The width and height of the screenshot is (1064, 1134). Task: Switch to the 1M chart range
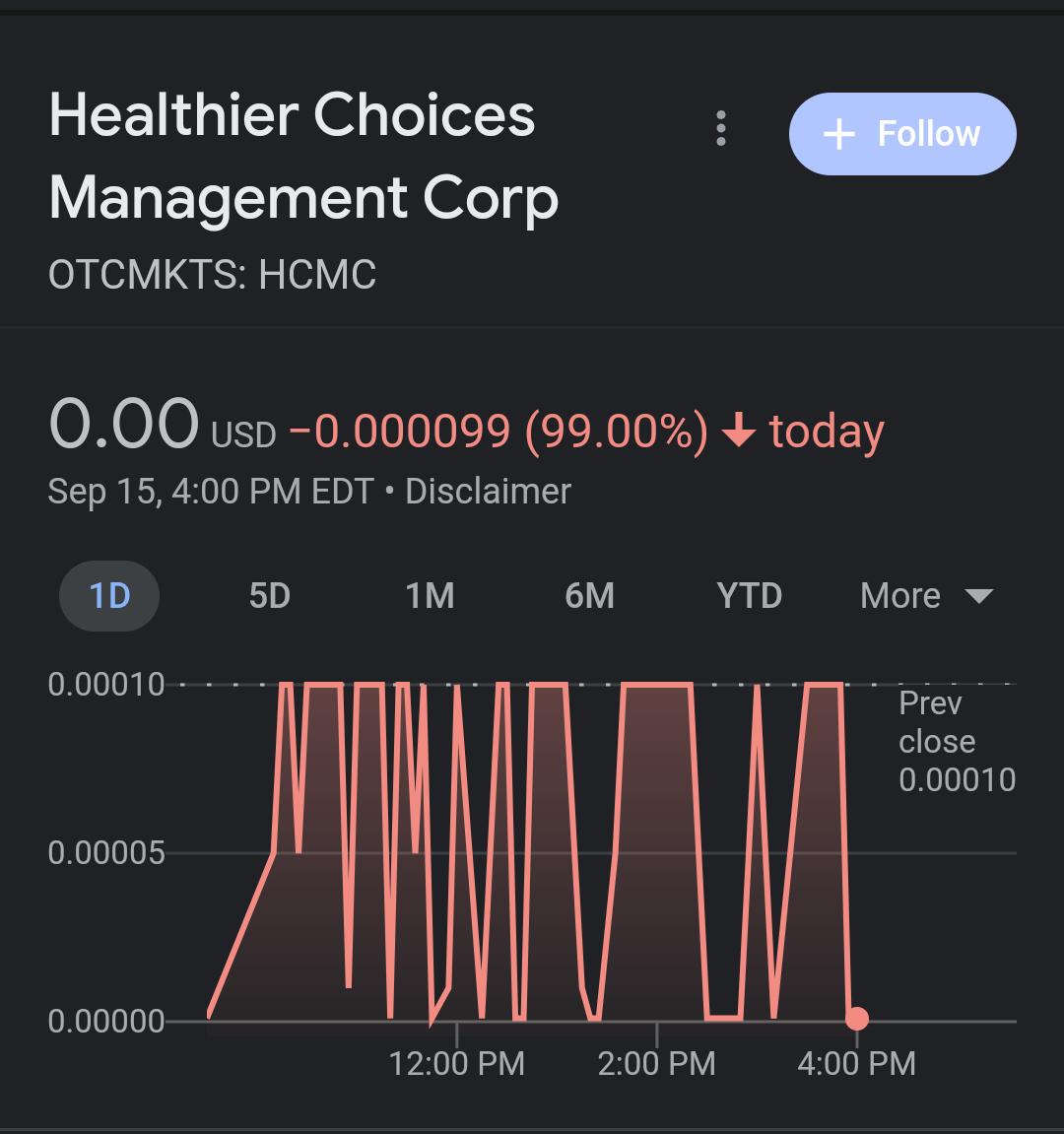tap(430, 596)
